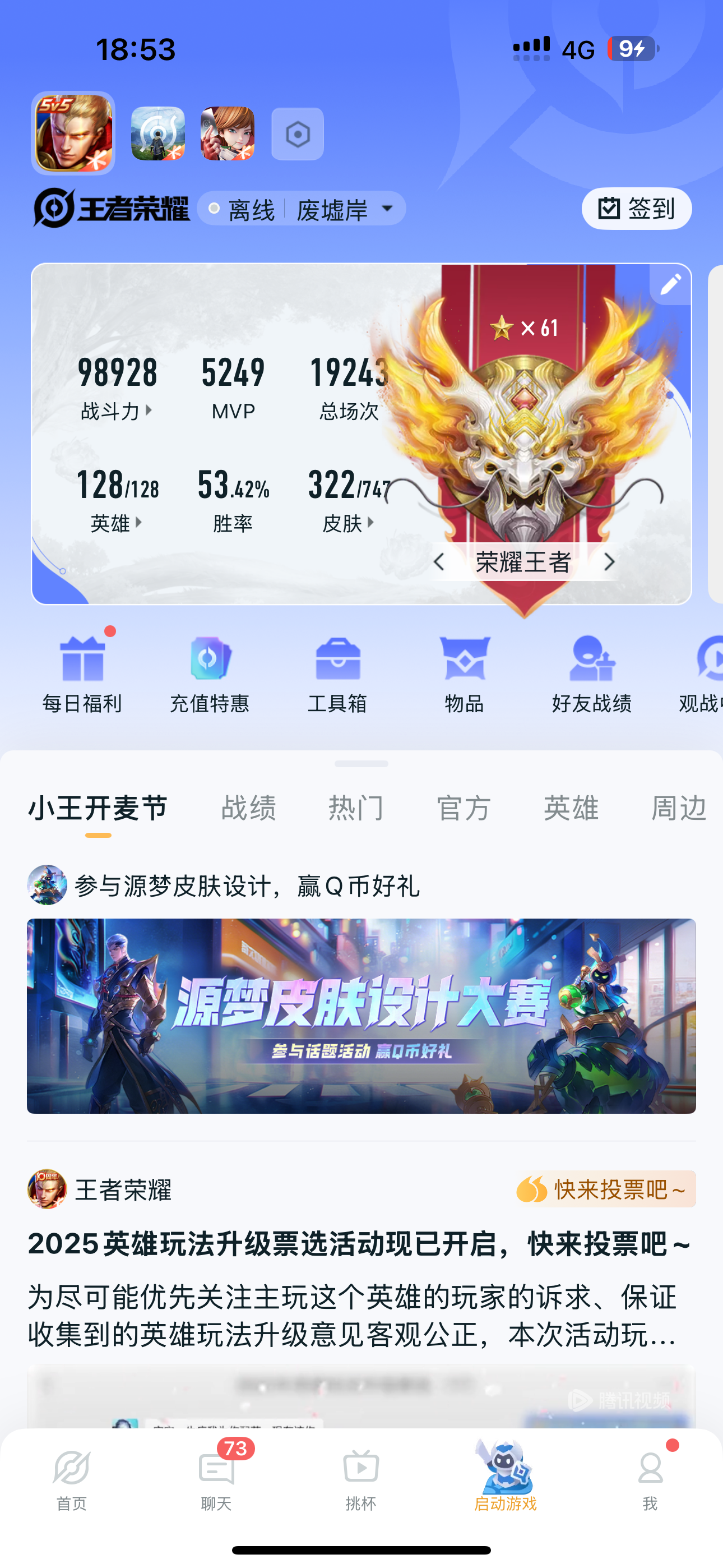Viewport: 723px width, 1568px height.
Task: Switch to the 热门 tab
Action: (356, 808)
